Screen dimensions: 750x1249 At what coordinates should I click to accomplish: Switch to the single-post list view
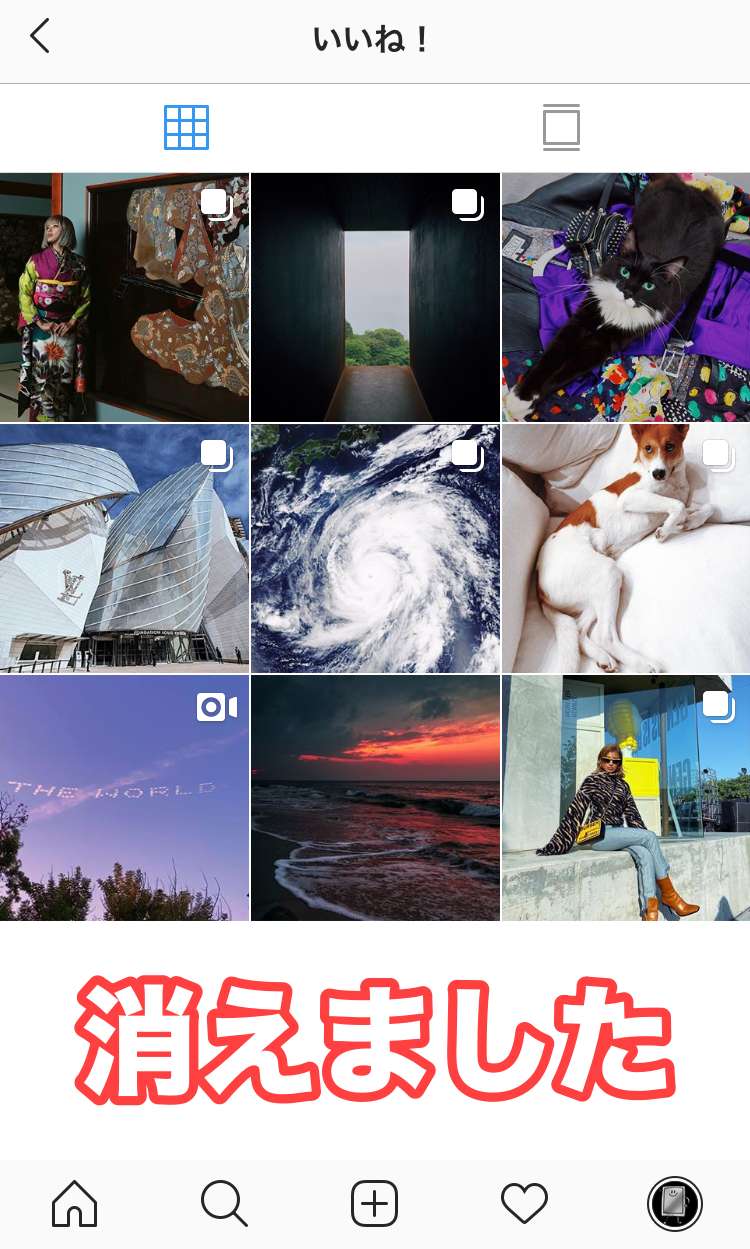point(561,128)
